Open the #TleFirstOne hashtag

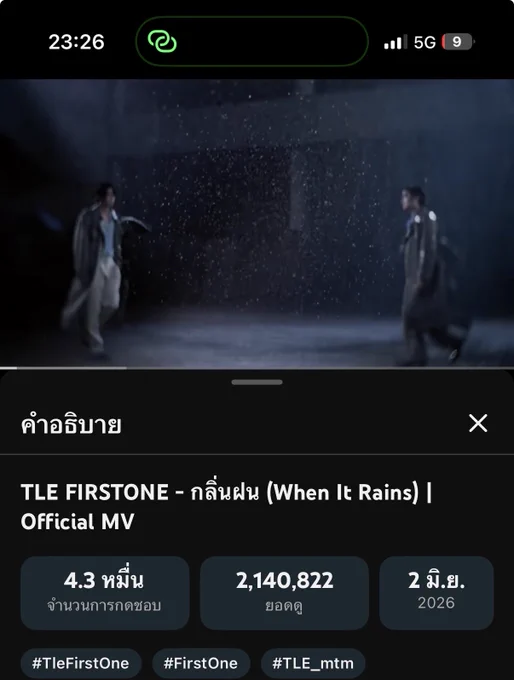[81, 663]
